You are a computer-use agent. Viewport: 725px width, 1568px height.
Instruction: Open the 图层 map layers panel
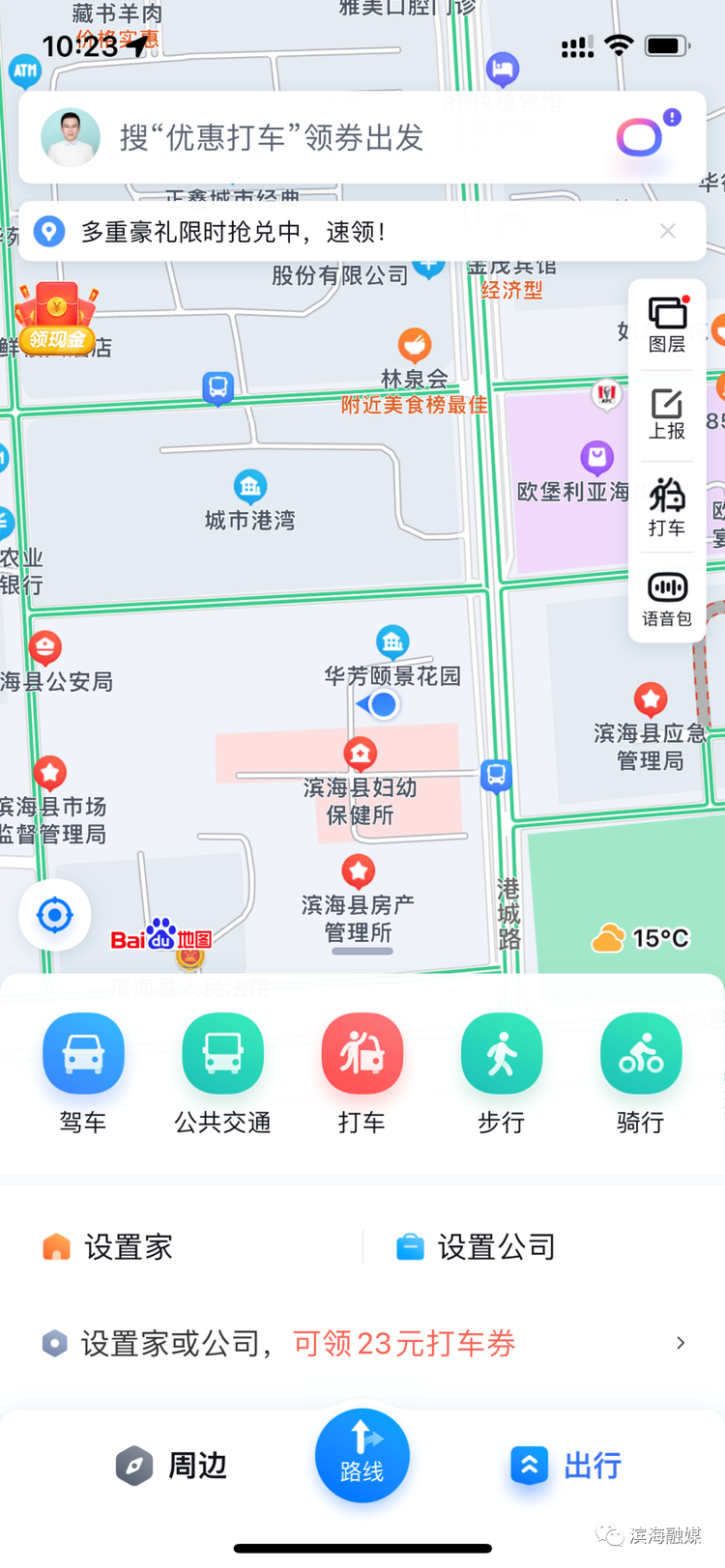pyautogui.click(x=667, y=326)
